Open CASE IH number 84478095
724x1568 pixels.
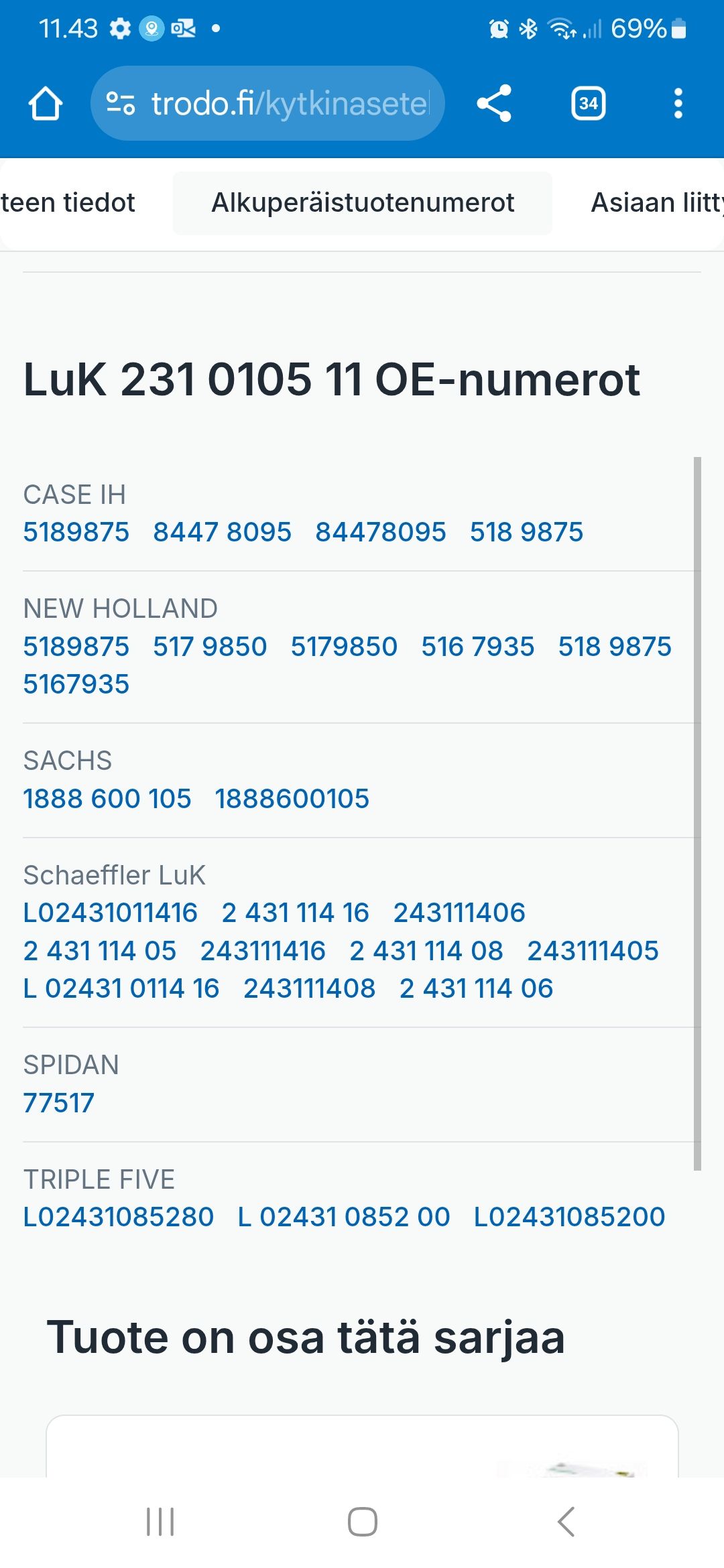pyautogui.click(x=380, y=532)
